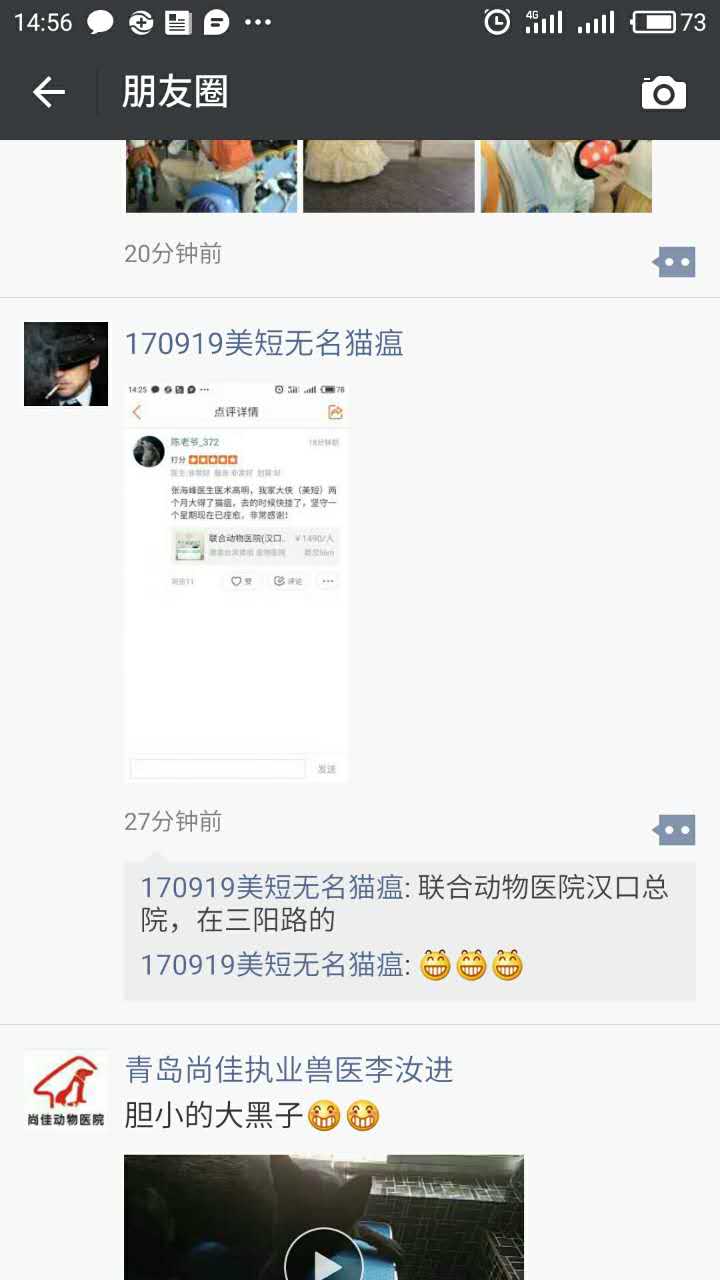Open 青岛尚佳执业兽医李汝进 profile name
Screen dimensions: 720x1280
[x=289, y=1070]
